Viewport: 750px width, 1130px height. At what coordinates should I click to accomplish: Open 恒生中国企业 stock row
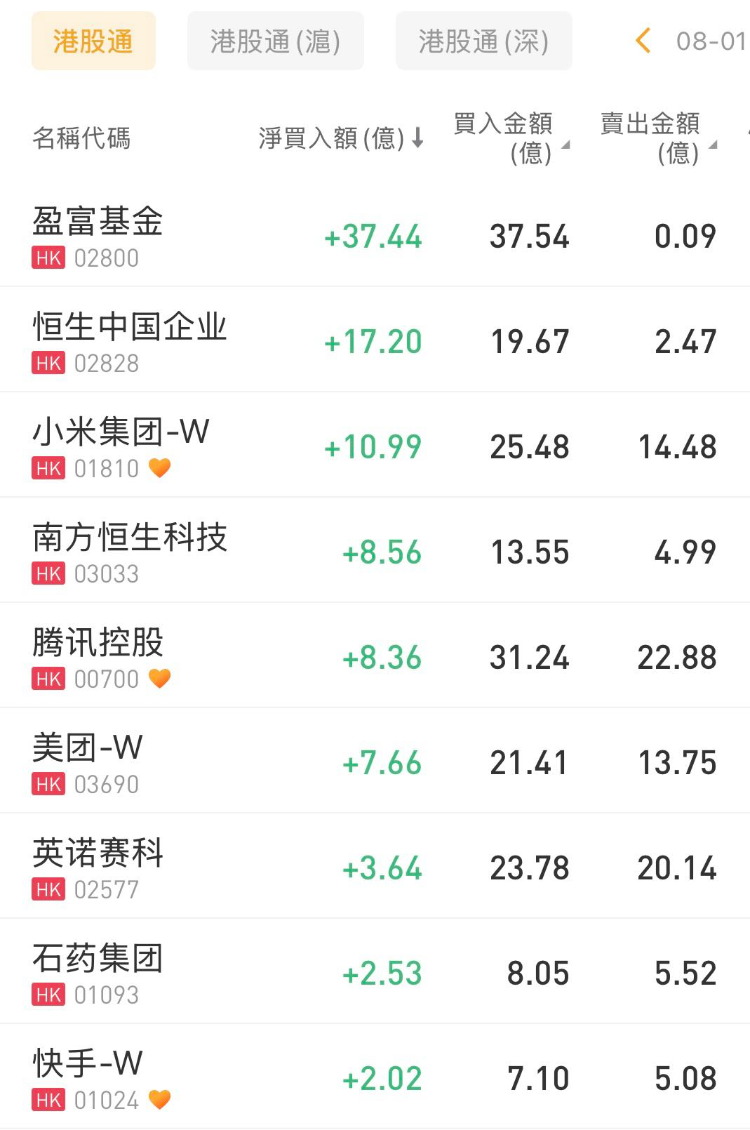(130, 327)
